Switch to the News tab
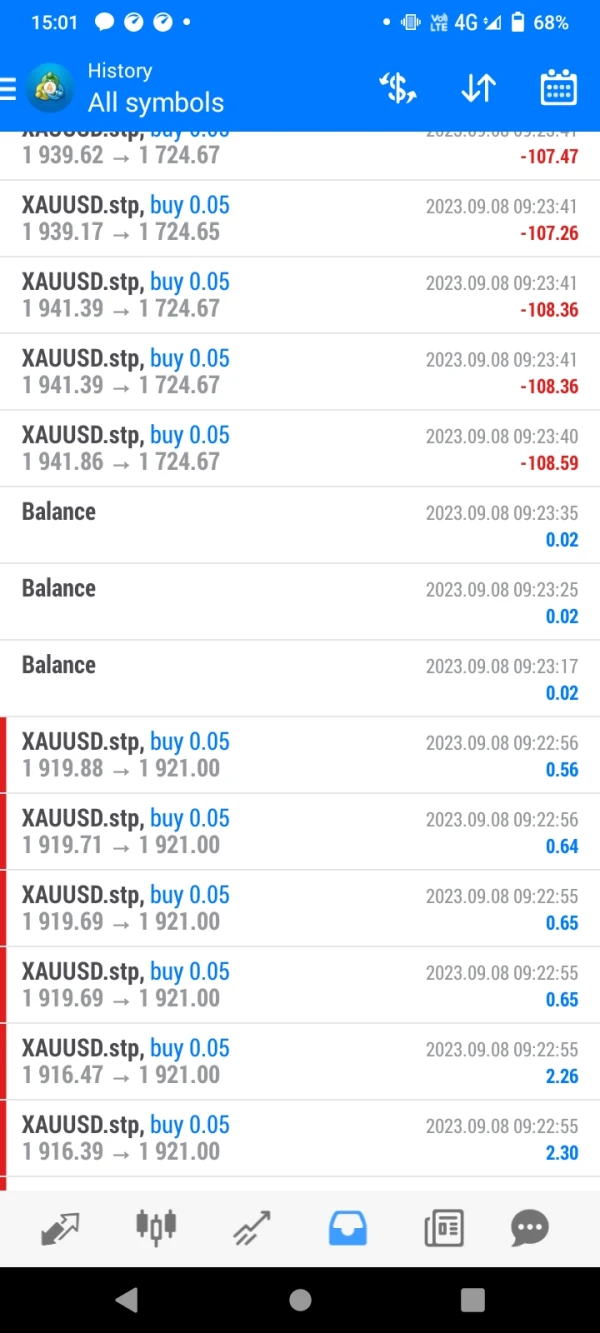 (444, 1227)
